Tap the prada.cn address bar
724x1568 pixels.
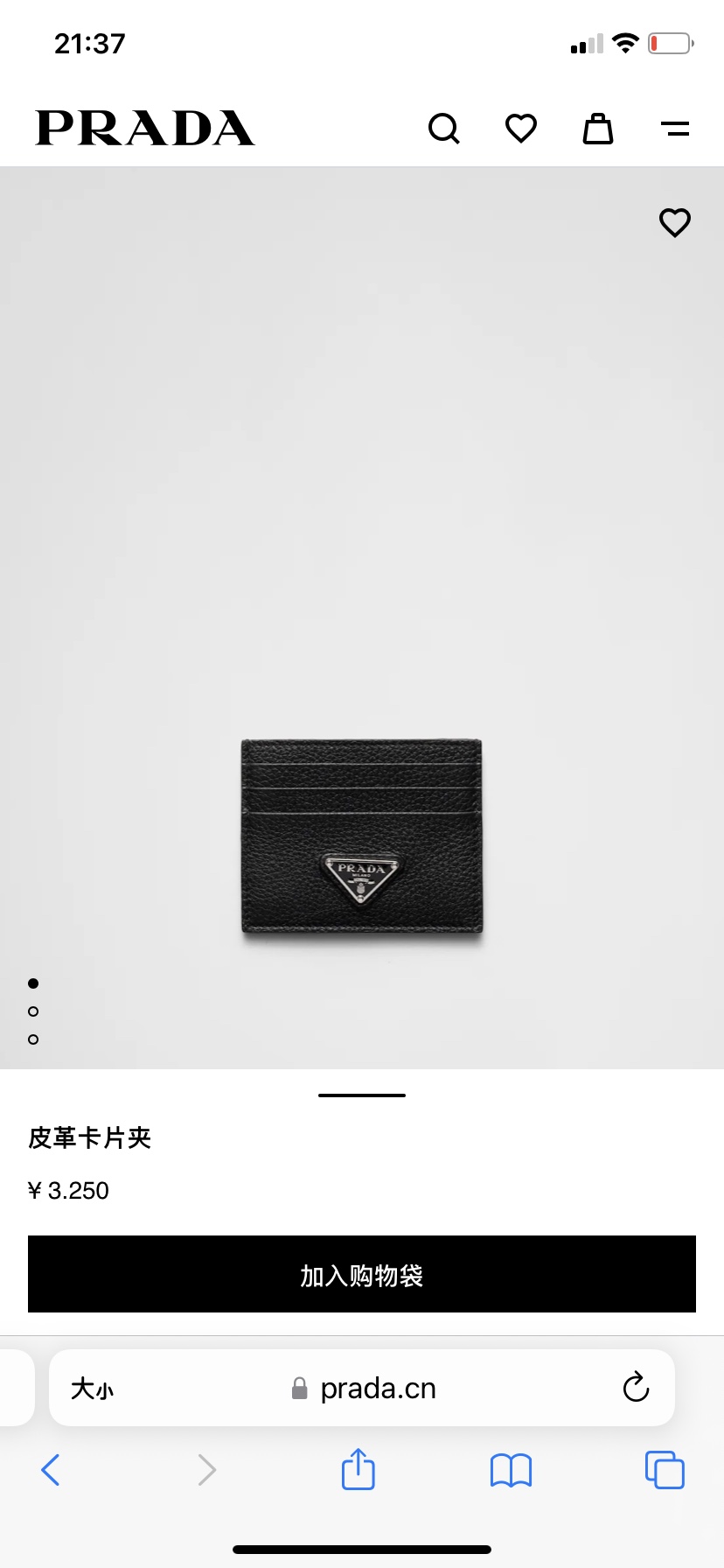pyautogui.click(x=376, y=1389)
